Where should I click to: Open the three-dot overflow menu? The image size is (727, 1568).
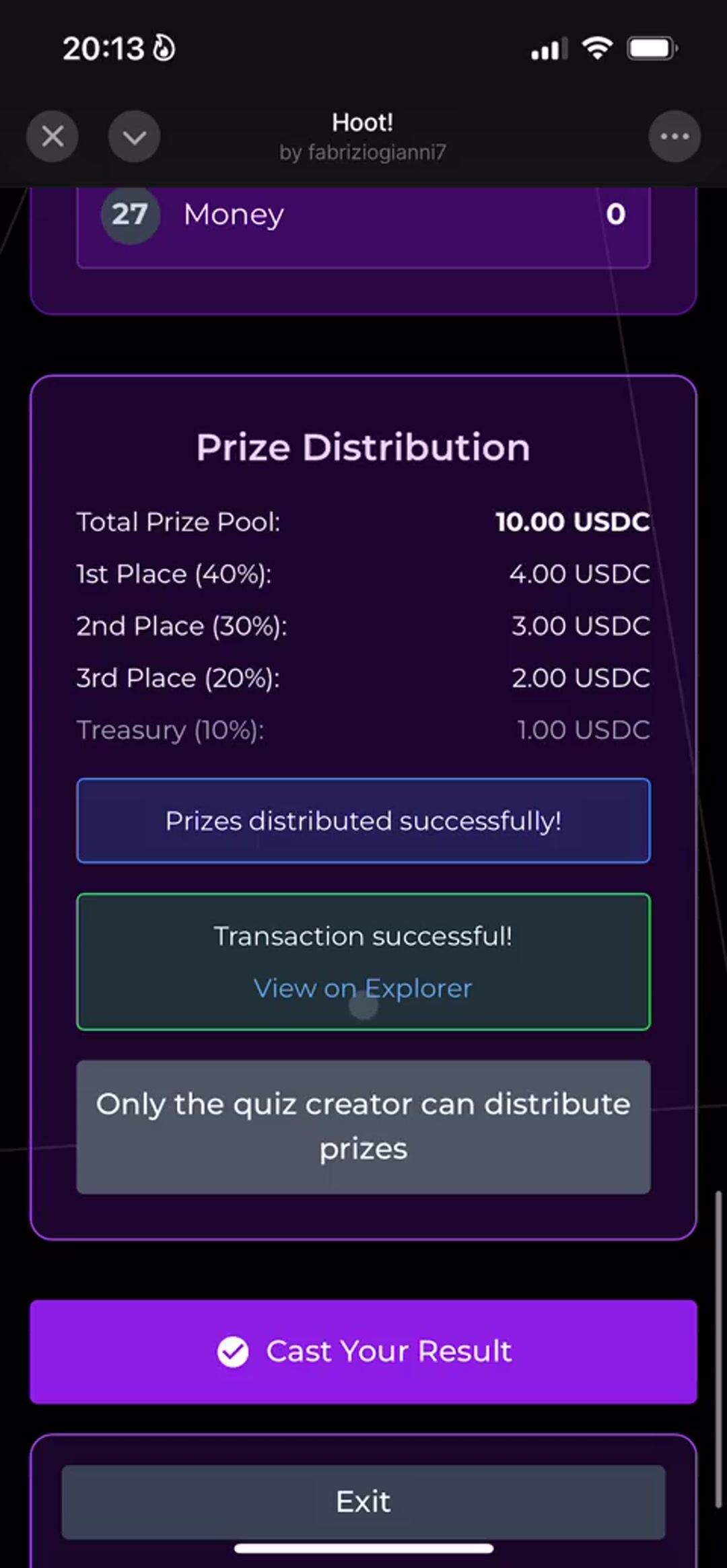pyautogui.click(x=674, y=137)
